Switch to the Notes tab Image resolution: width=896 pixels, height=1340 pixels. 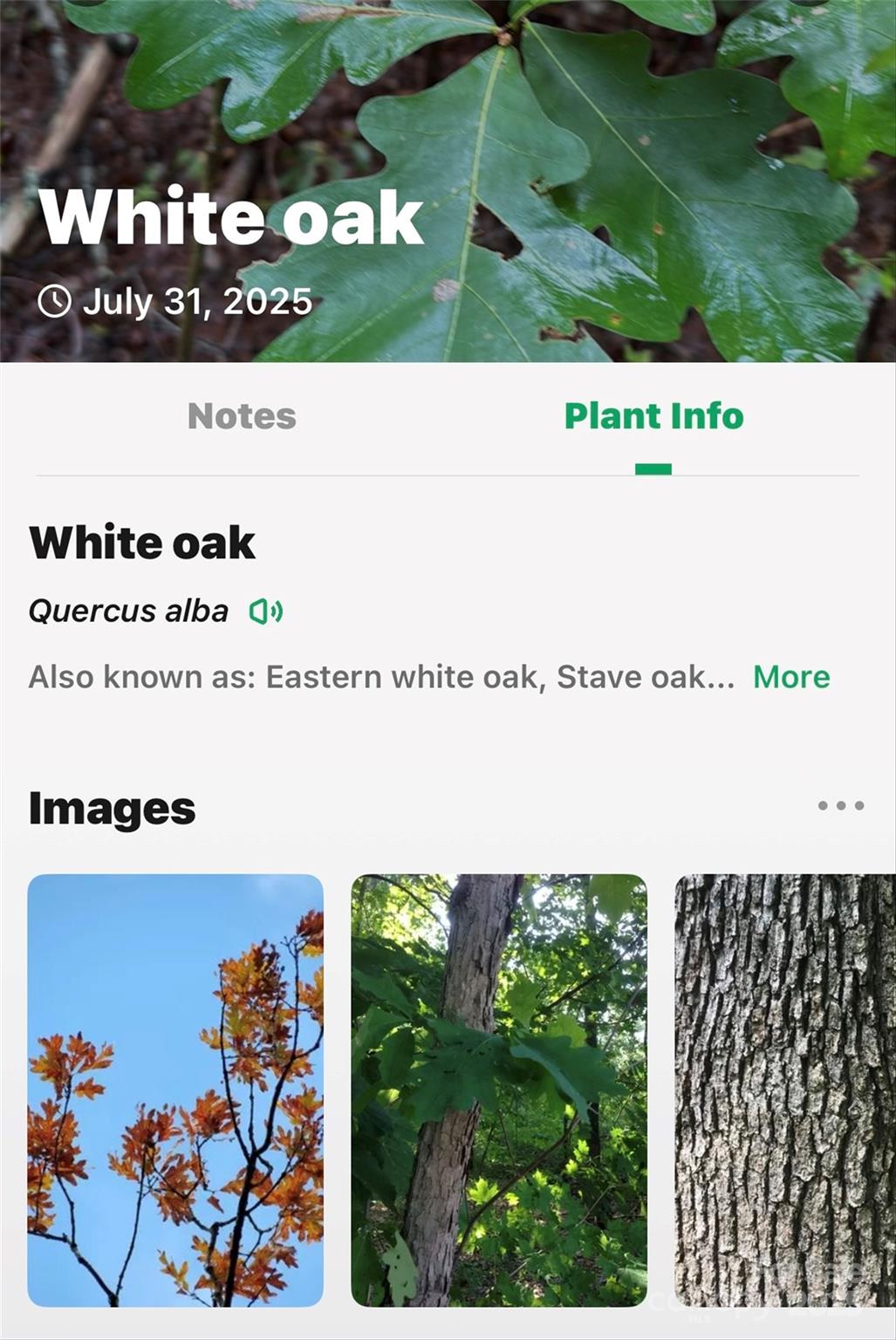coord(242,416)
